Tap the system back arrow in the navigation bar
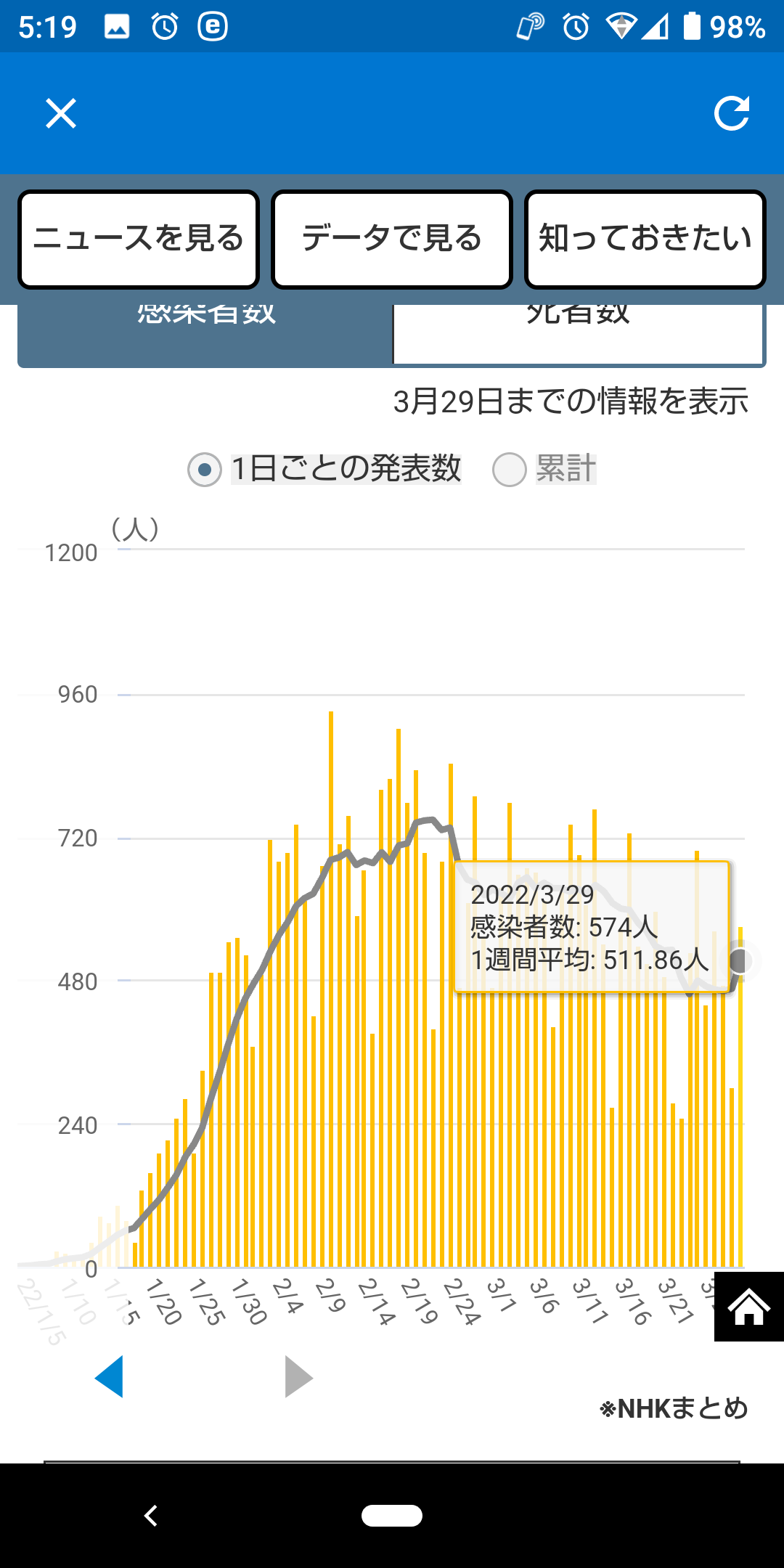The height and width of the screenshot is (1568, 784). (x=151, y=1516)
